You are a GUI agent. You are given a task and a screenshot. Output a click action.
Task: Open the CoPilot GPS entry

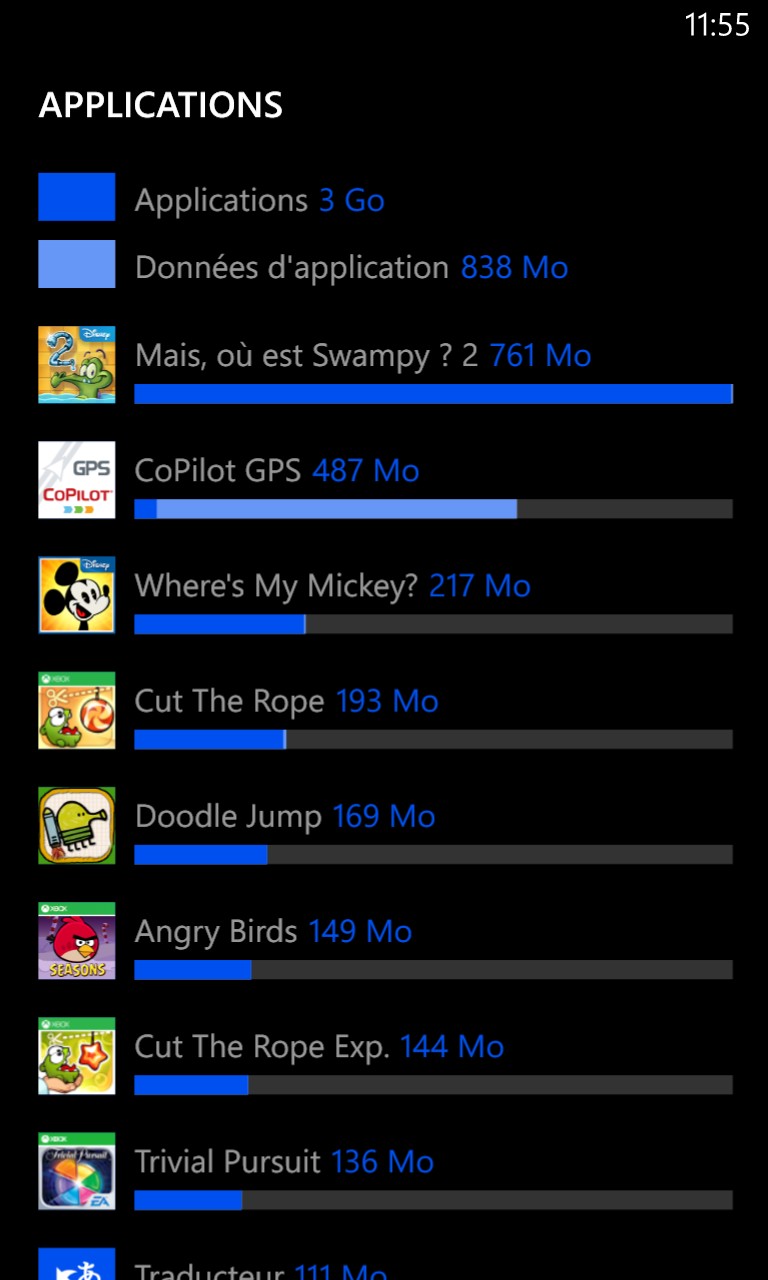(x=385, y=480)
